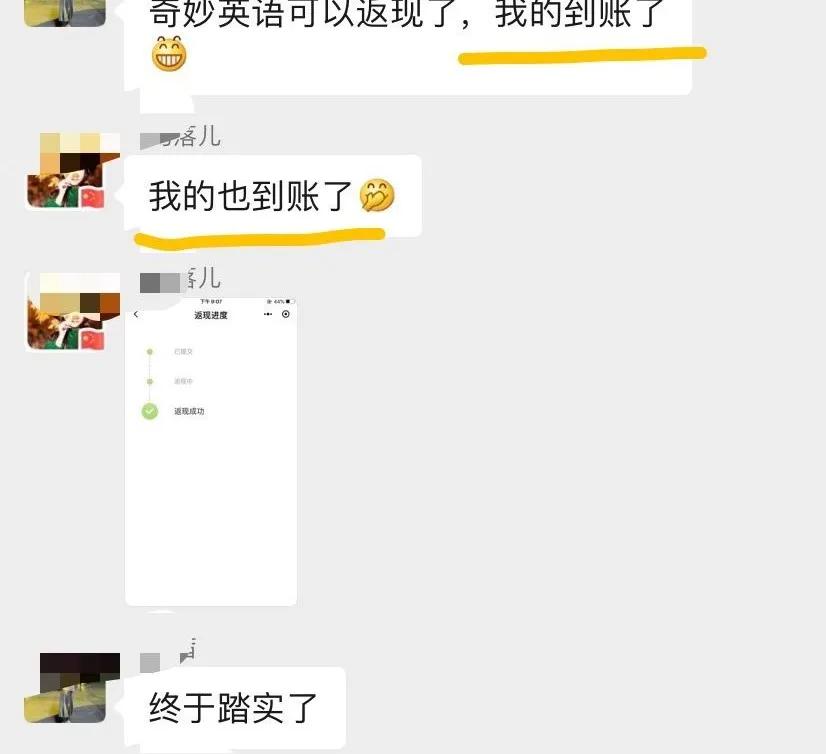Screen dimensions: 826x754
Task: Open avatar next to the 终于踏实了 message
Action: (x=72, y=688)
